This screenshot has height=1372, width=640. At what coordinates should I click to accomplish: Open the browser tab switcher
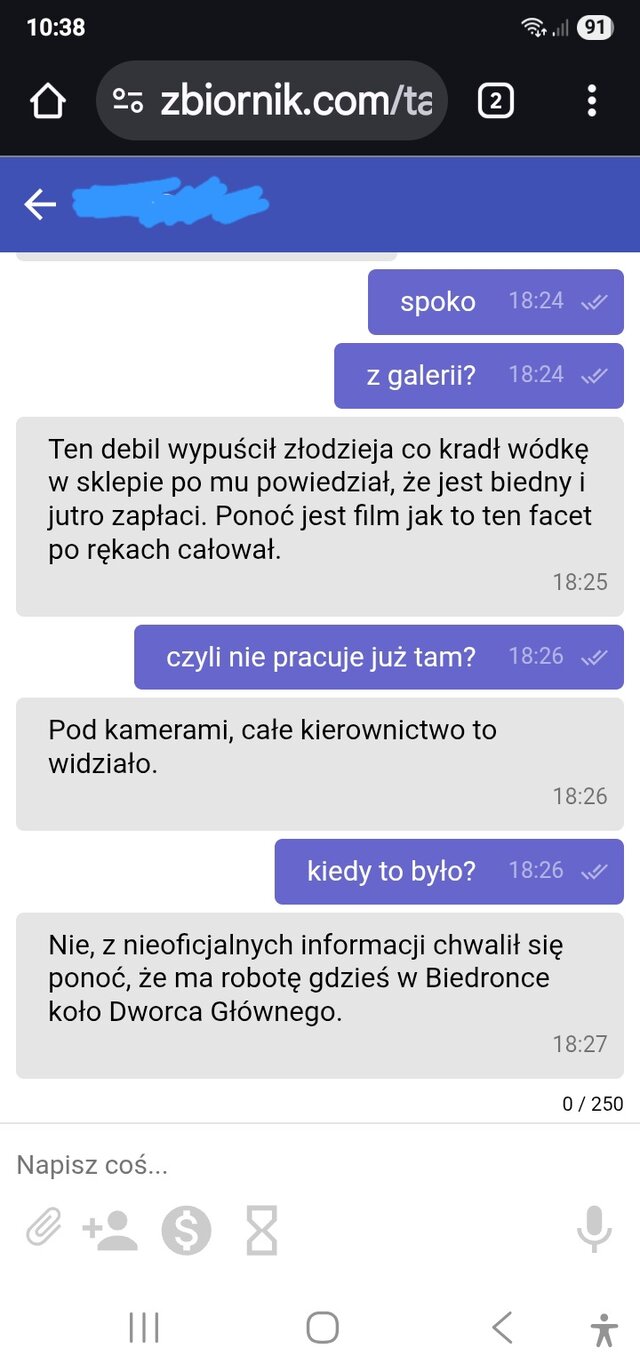click(496, 101)
